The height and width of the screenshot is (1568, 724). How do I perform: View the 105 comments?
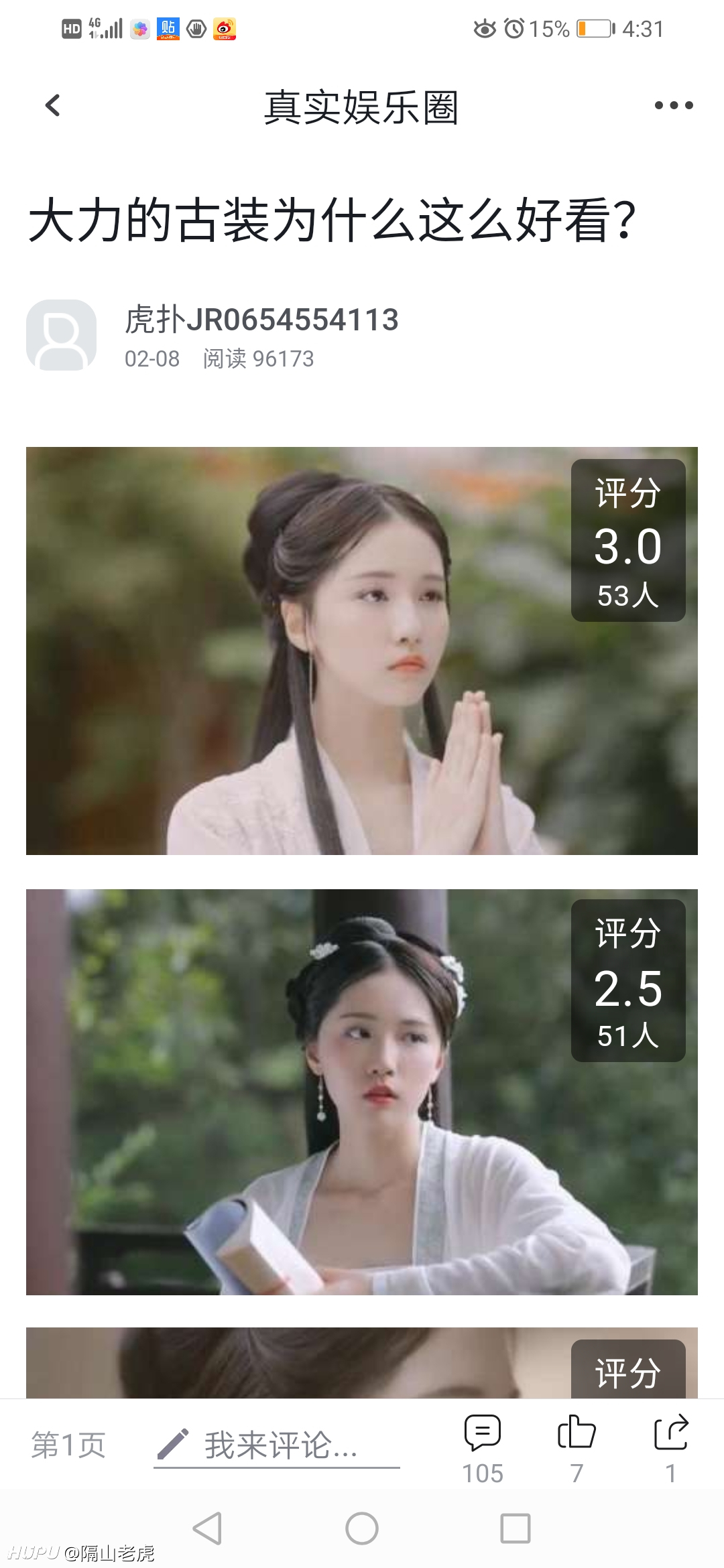point(483,1448)
